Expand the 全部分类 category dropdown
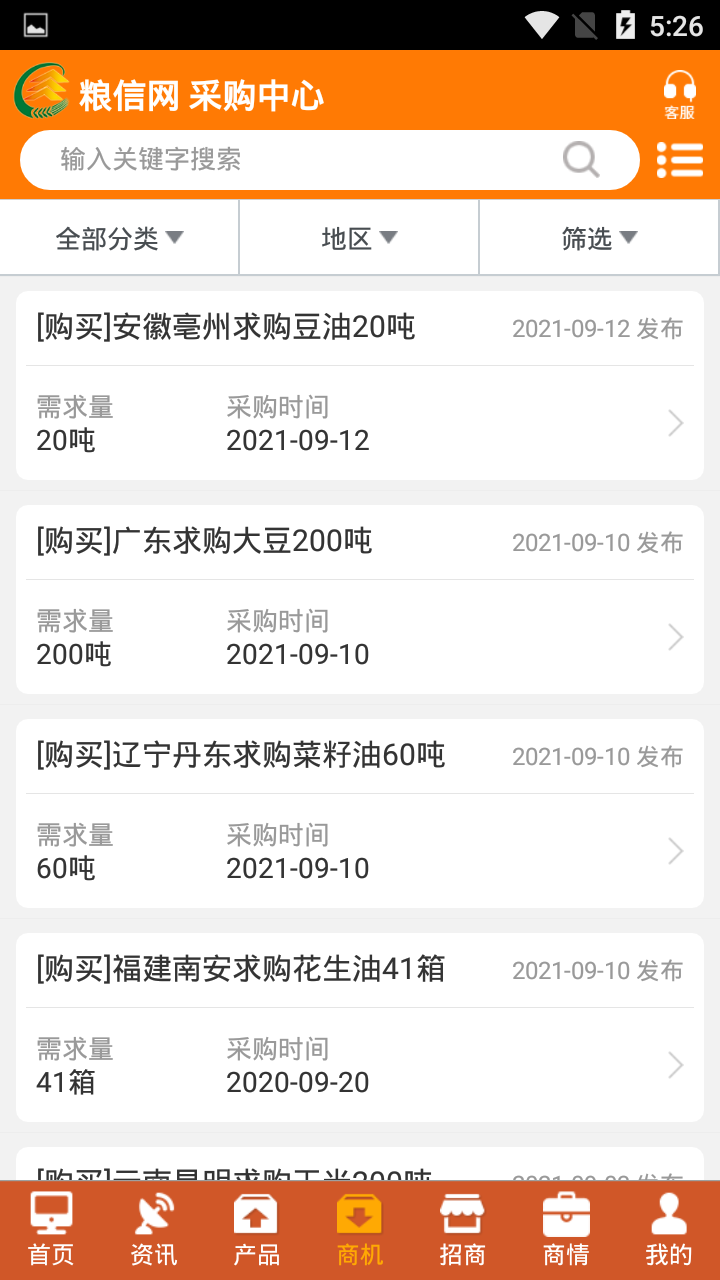 tap(118, 237)
